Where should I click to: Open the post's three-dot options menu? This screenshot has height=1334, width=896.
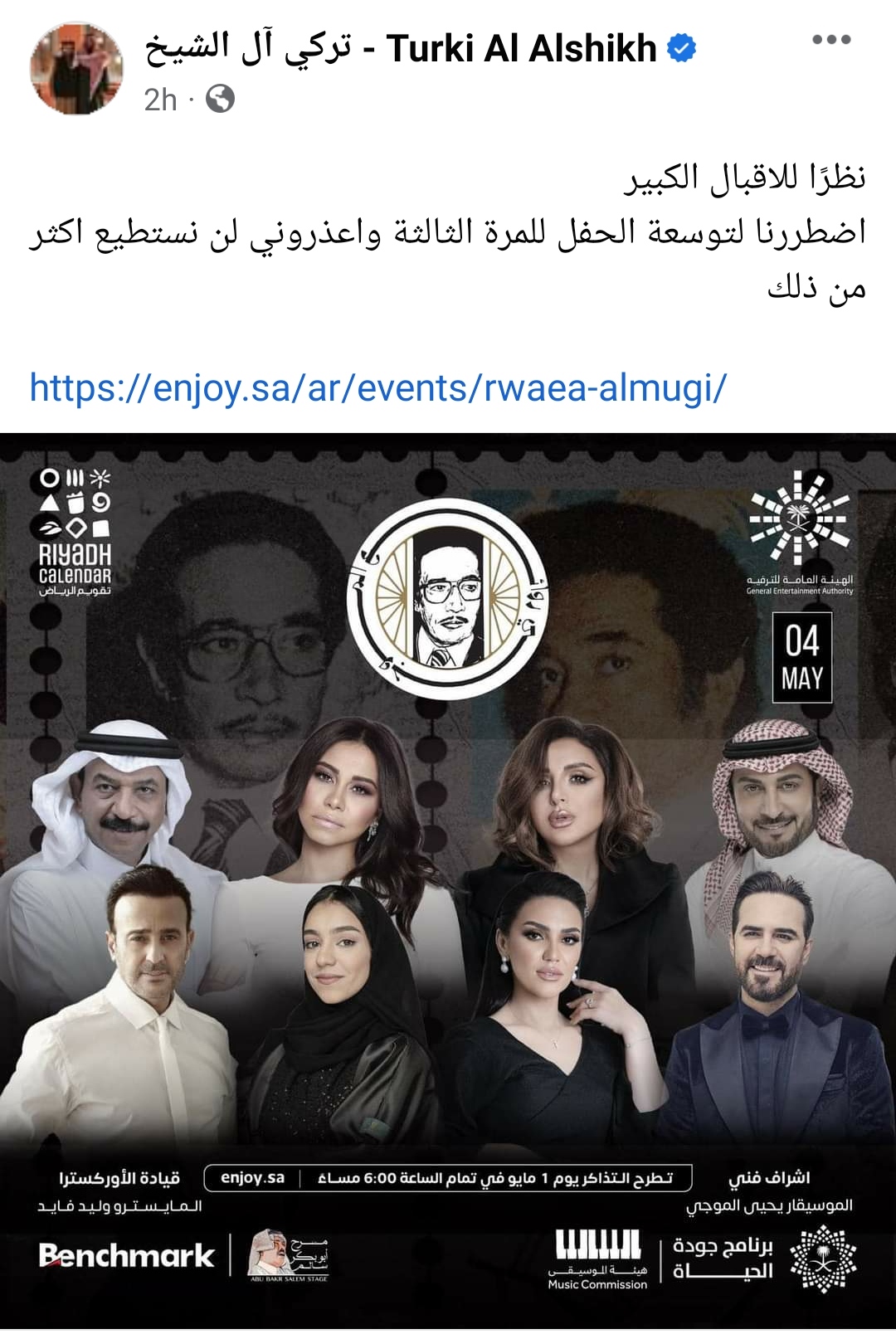point(831,40)
